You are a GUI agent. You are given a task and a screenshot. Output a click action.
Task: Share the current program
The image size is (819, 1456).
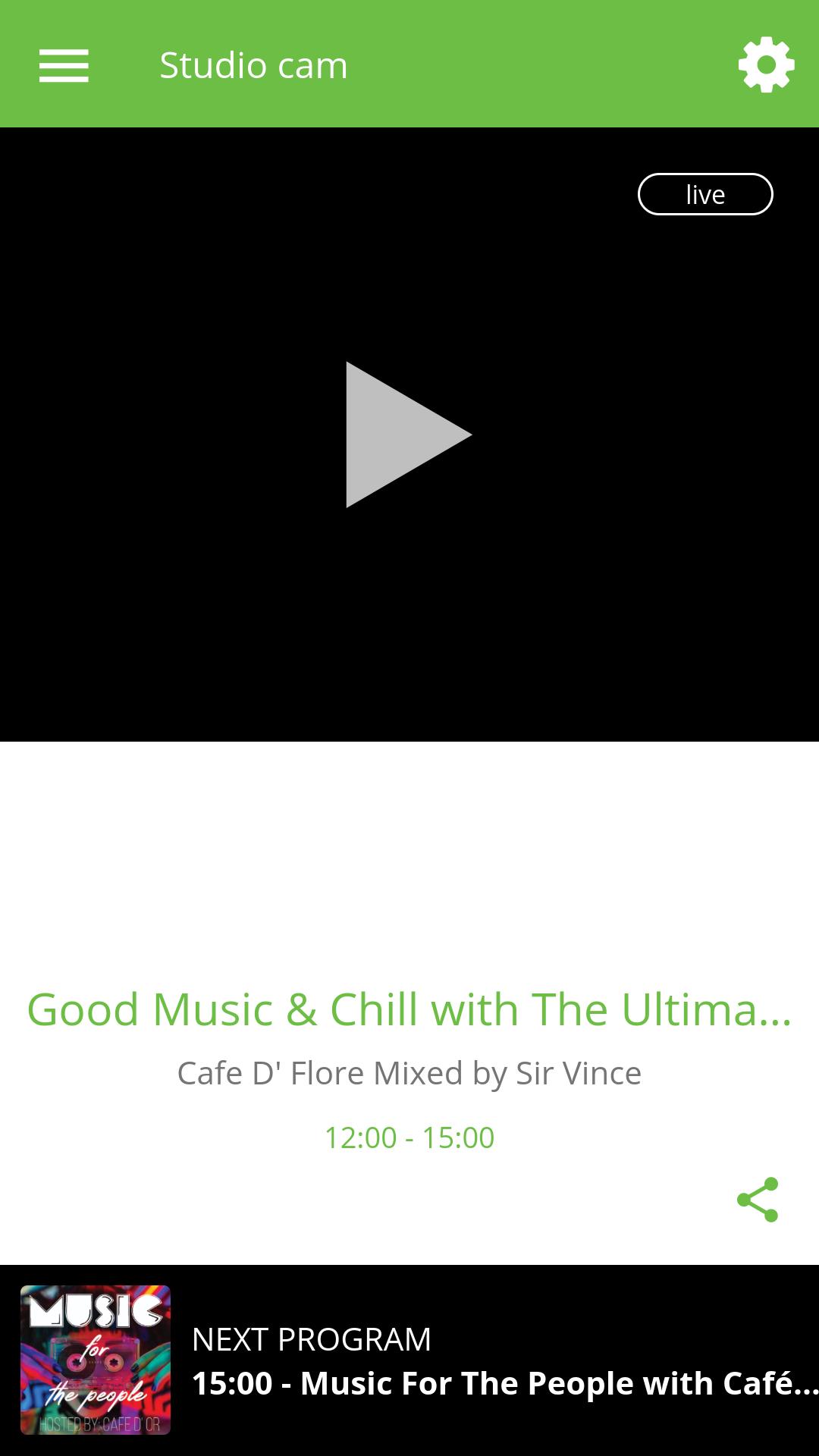tap(758, 1200)
